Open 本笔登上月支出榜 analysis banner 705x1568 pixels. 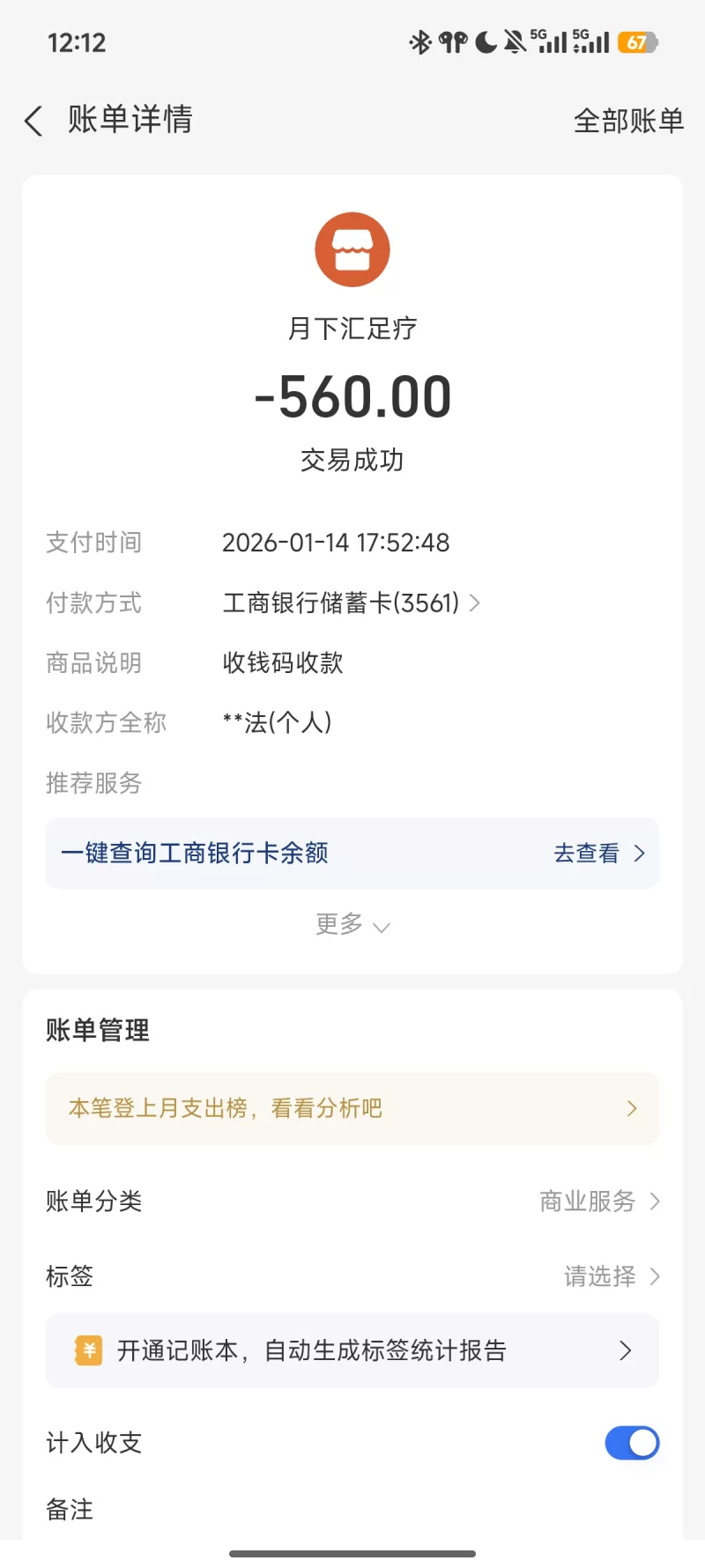click(352, 1108)
